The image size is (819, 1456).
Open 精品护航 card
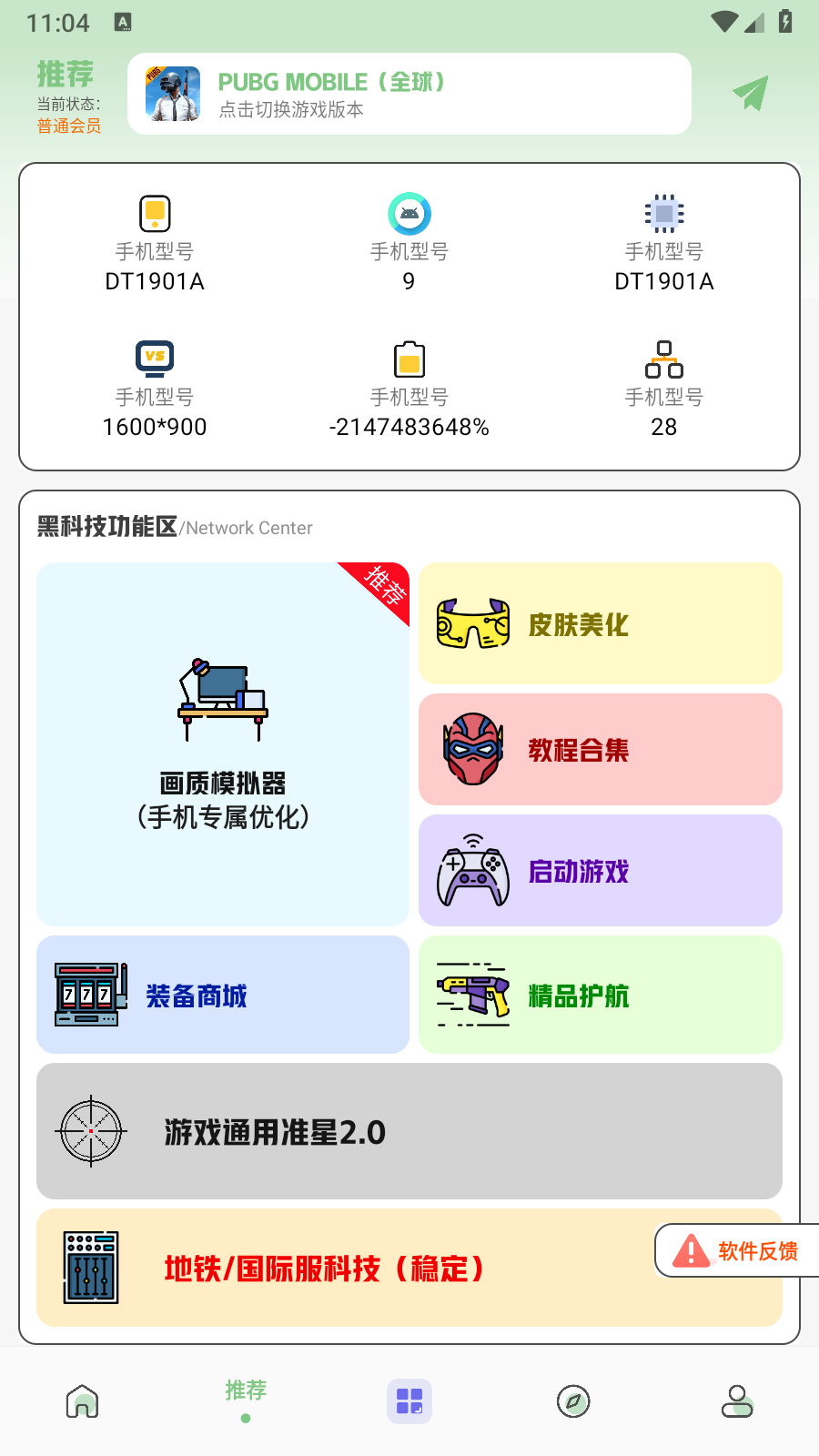pyautogui.click(x=600, y=995)
